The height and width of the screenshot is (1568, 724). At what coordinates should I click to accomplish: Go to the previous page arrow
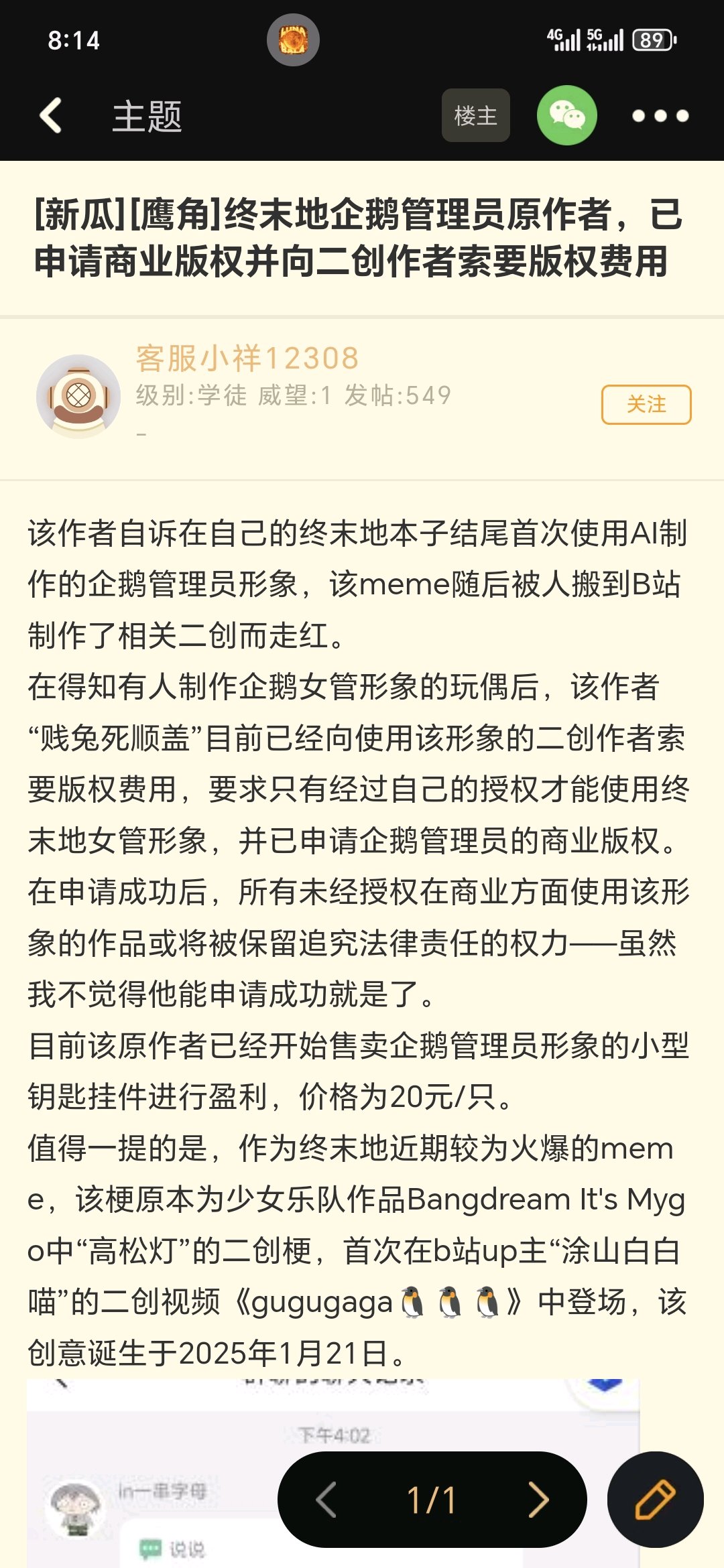pos(326,1500)
